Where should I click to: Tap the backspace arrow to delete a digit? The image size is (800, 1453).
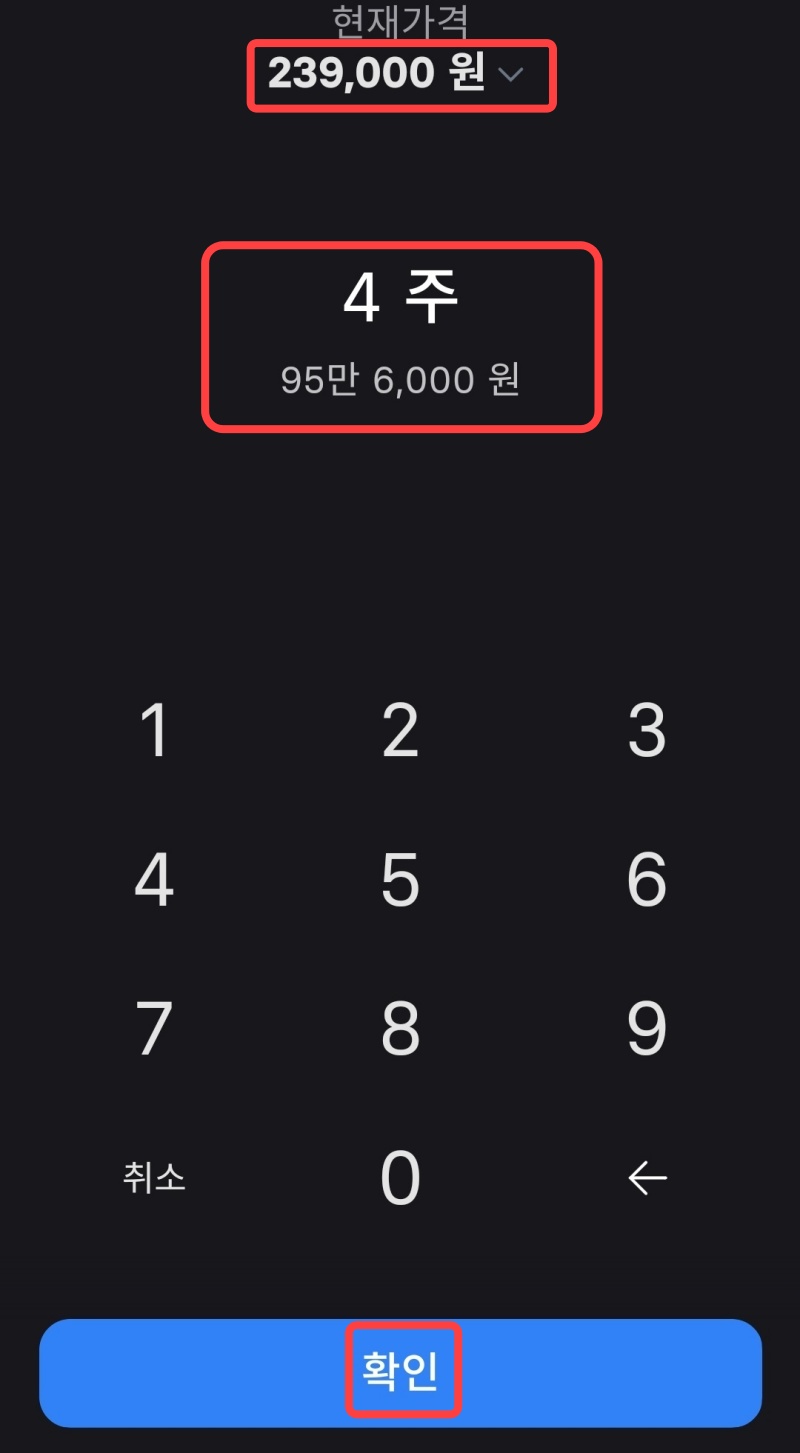[645, 1178]
